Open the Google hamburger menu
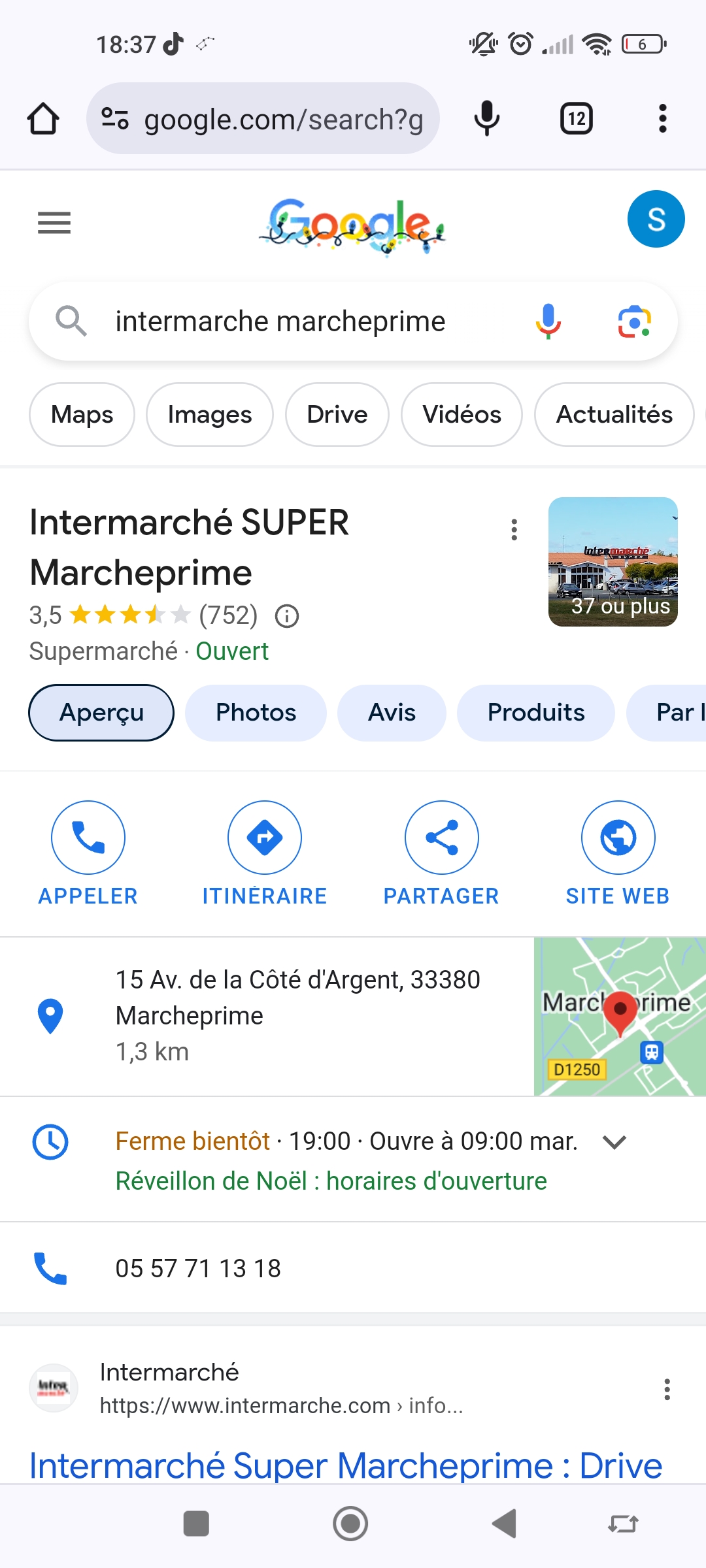The height and width of the screenshot is (1568, 706). point(54,223)
